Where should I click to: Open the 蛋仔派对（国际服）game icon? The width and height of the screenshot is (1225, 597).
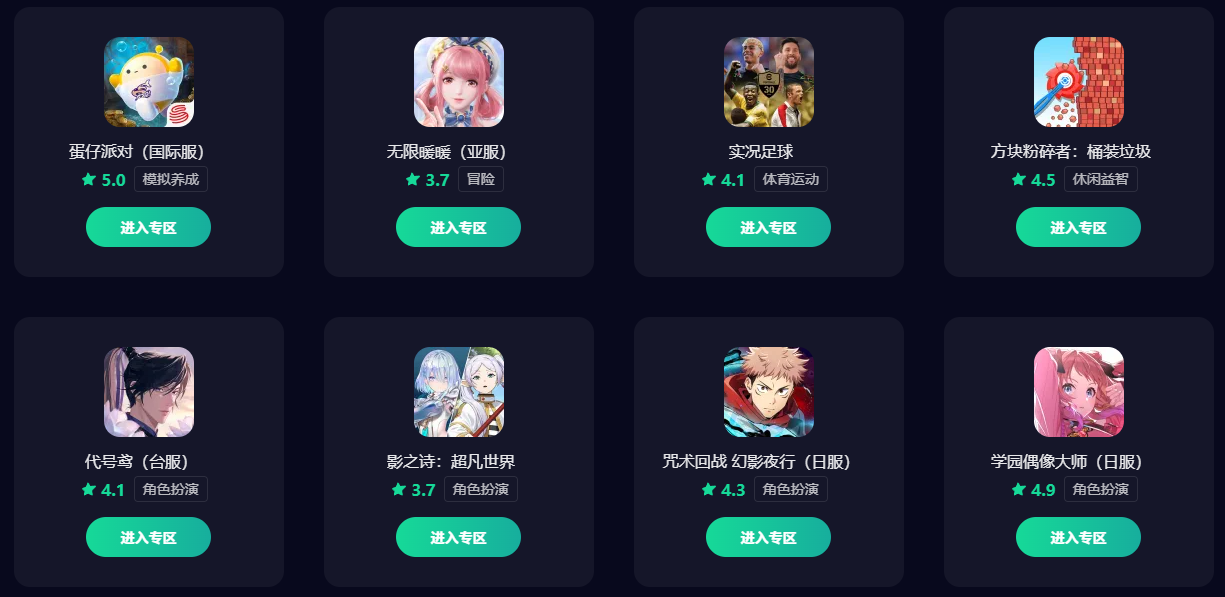(149, 82)
